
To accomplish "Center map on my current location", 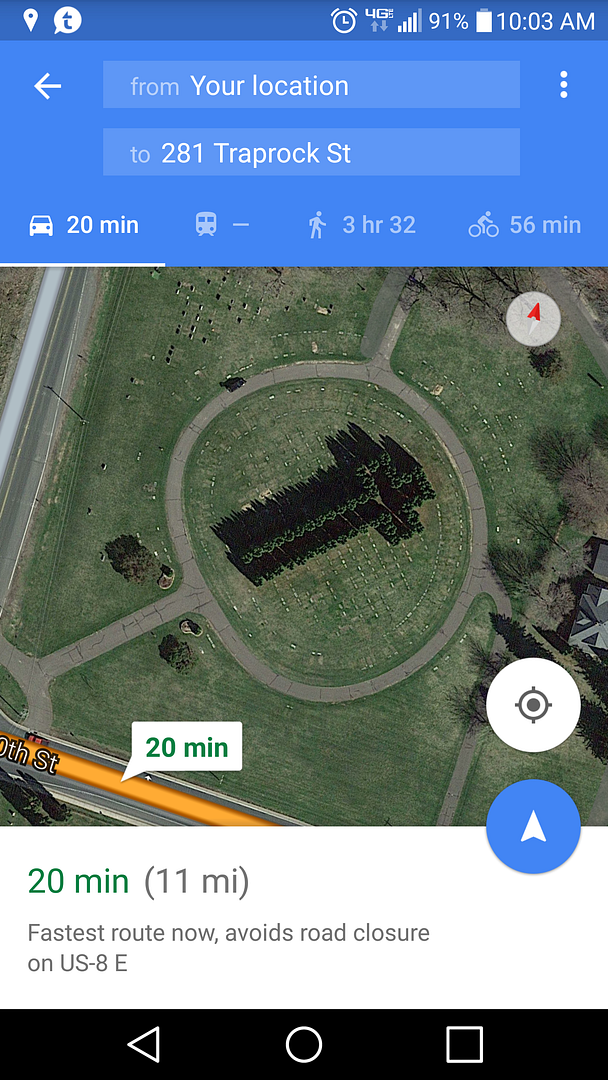I will click(x=533, y=705).
